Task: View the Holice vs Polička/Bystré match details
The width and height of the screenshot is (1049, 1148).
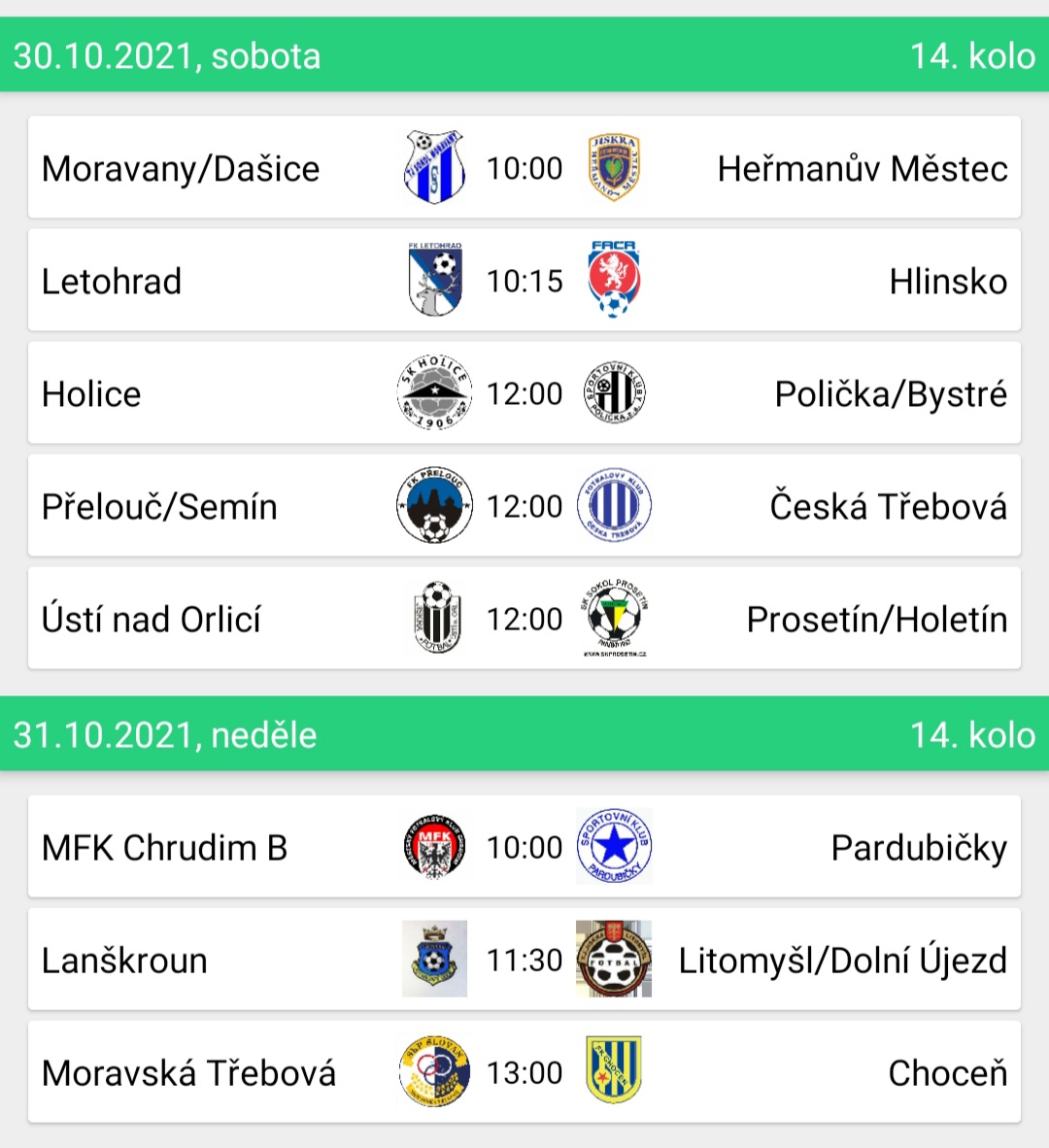Action: pyautogui.click(x=524, y=393)
